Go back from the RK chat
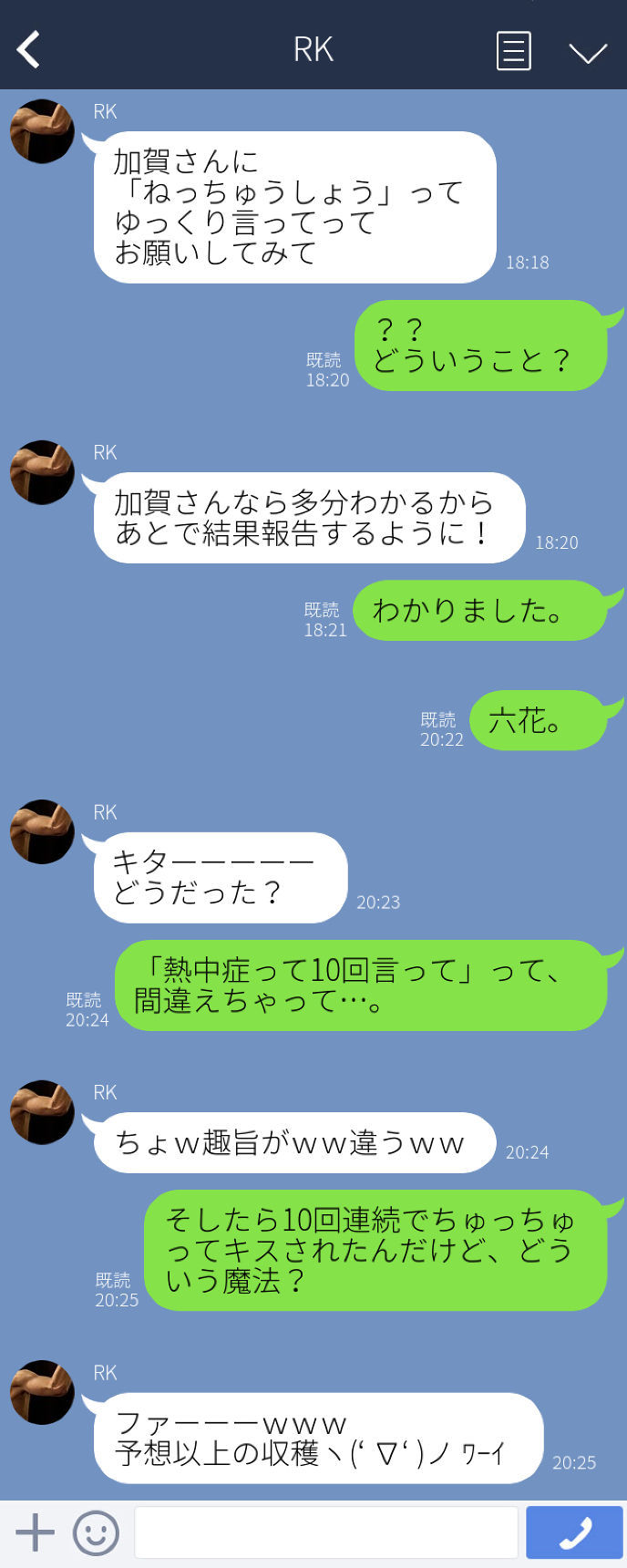The width and height of the screenshot is (627, 1568). (29, 49)
